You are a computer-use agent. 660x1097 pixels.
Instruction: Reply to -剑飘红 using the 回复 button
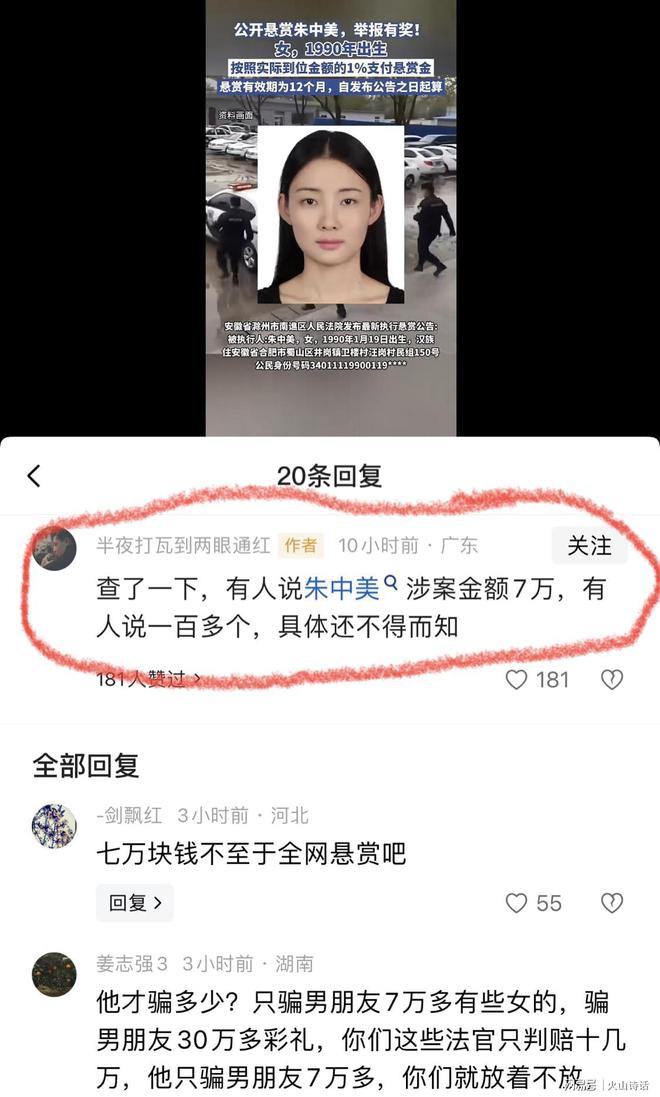(x=134, y=903)
